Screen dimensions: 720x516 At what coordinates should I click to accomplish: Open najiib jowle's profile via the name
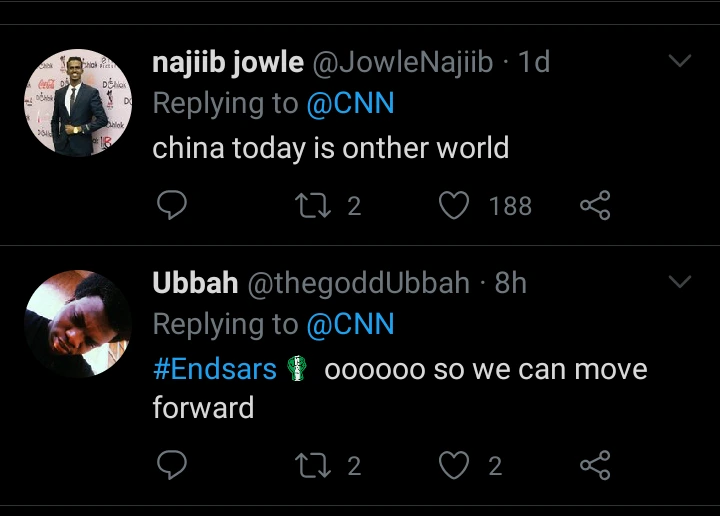click(227, 62)
